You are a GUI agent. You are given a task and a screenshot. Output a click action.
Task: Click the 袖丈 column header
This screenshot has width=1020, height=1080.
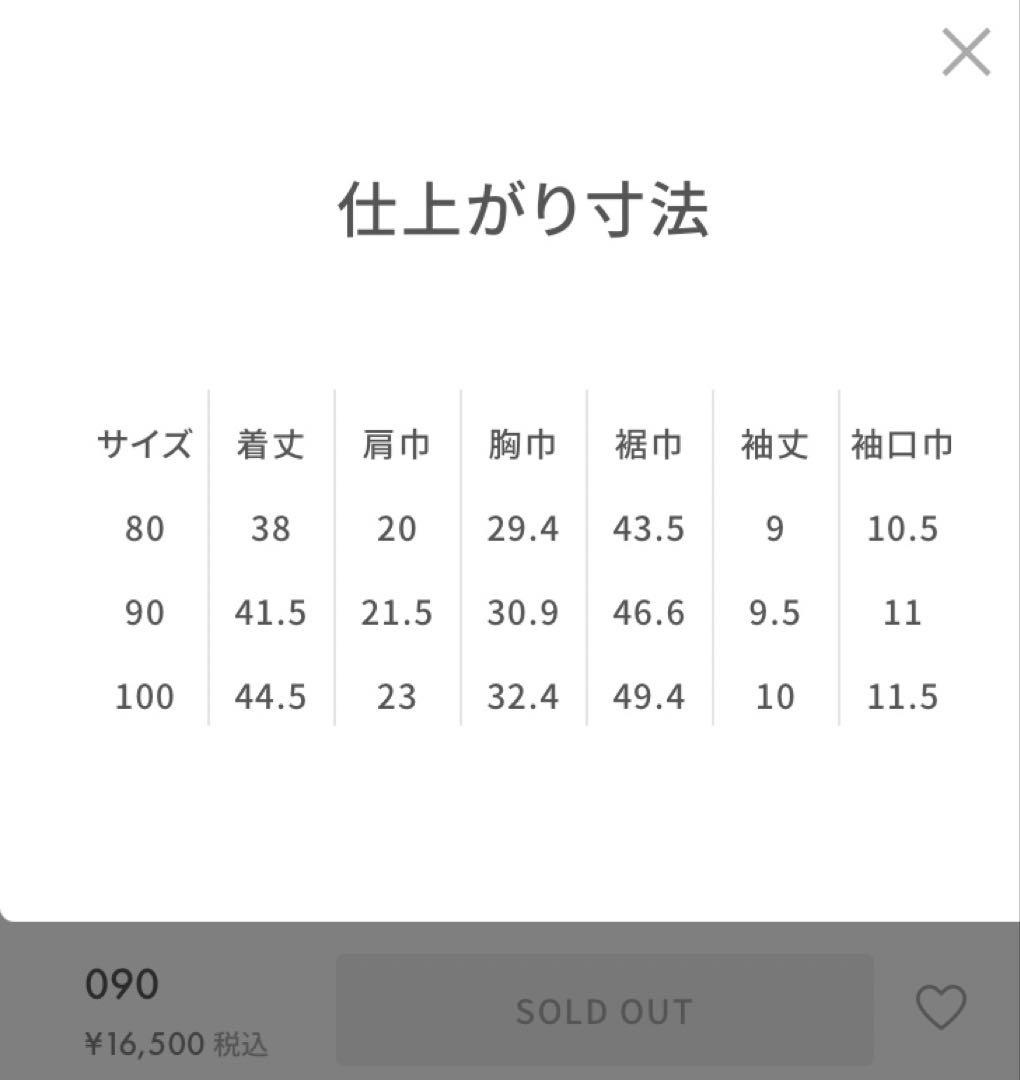click(773, 443)
